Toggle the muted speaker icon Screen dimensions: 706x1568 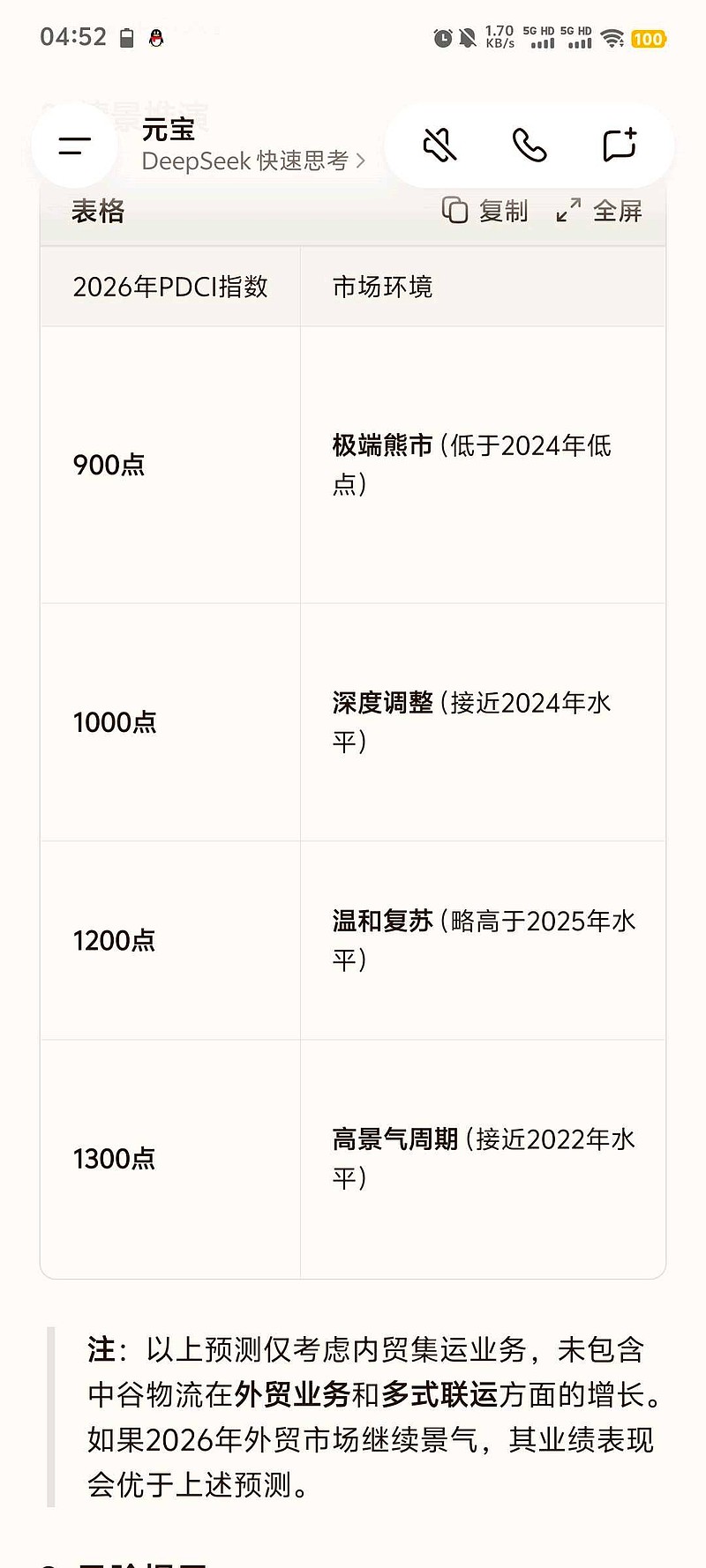coord(439,146)
